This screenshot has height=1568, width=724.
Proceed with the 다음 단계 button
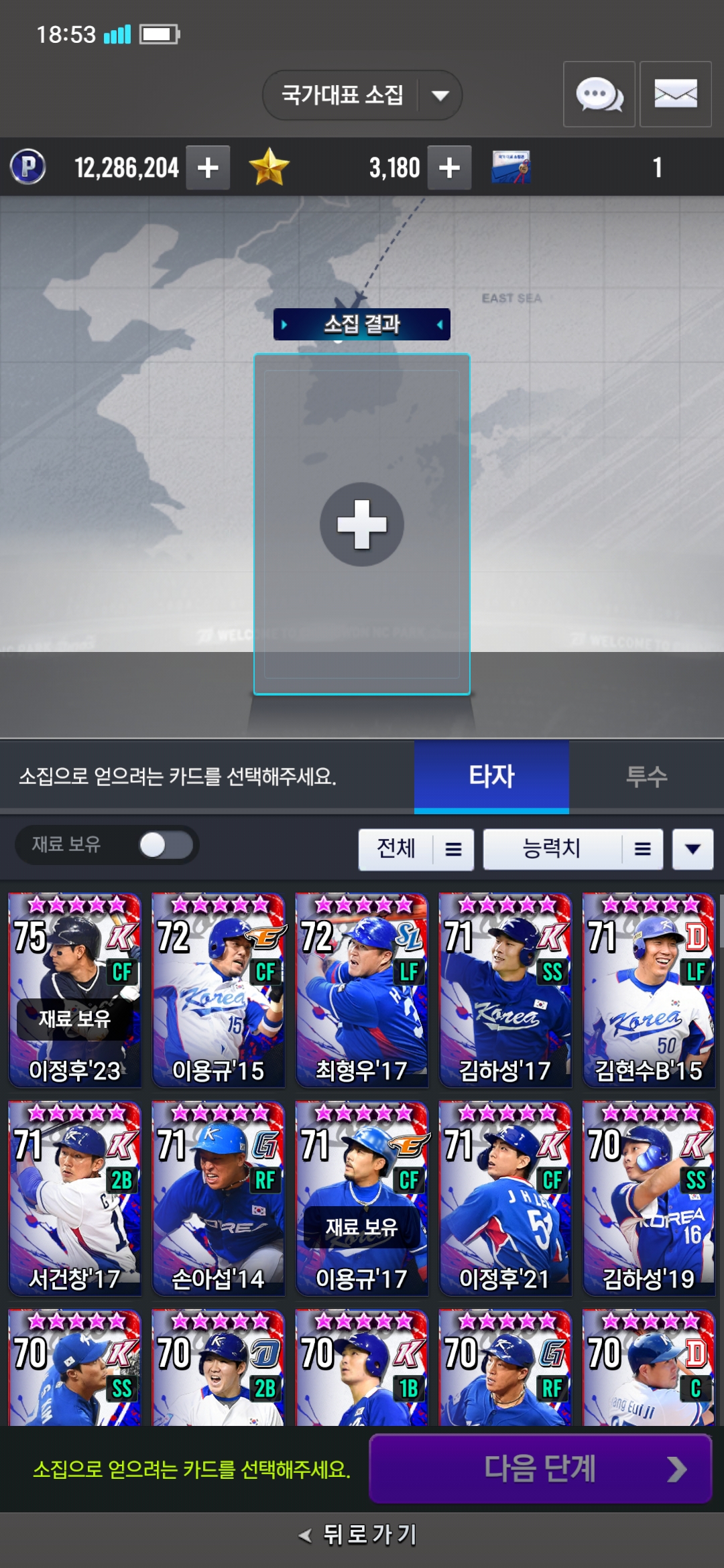pos(540,1469)
